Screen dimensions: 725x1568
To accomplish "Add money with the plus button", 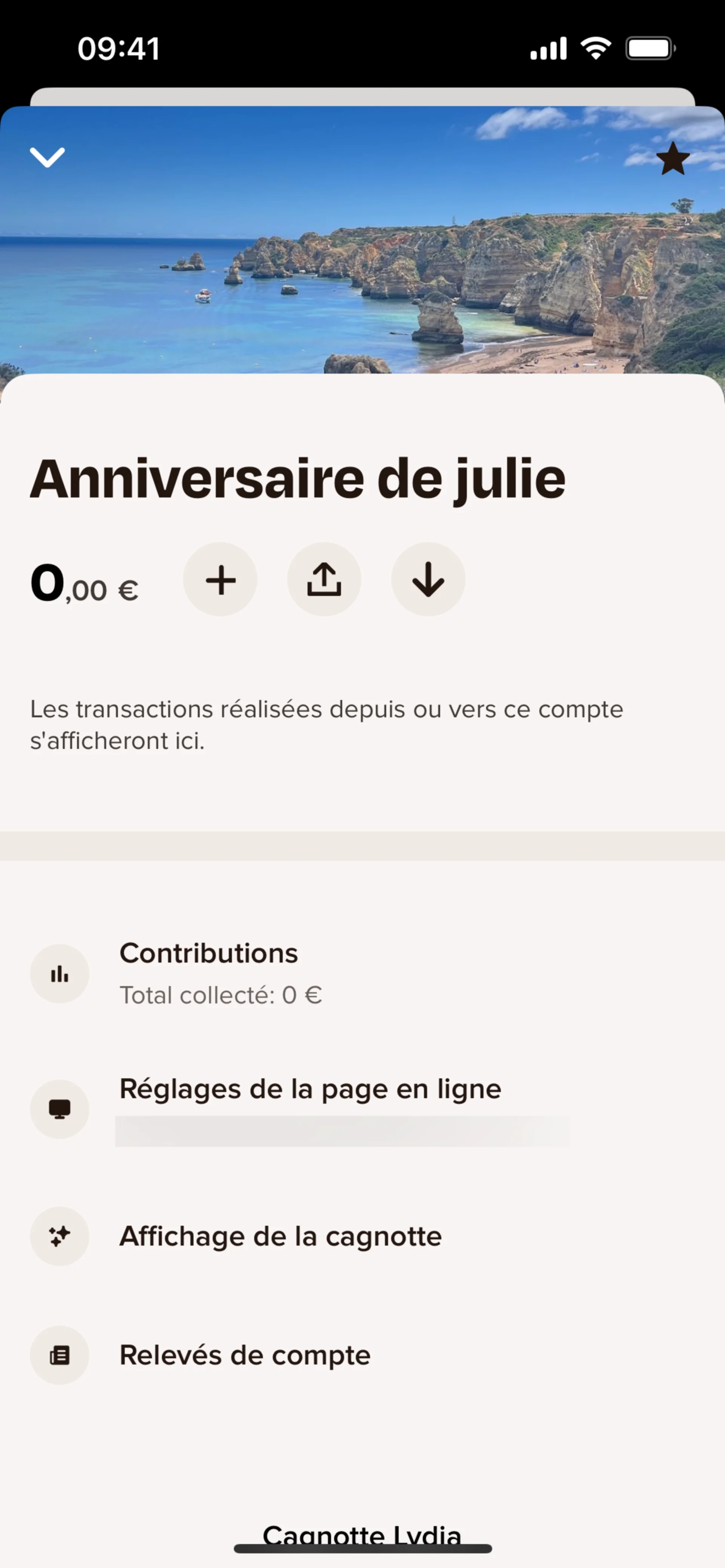I will [x=220, y=580].
